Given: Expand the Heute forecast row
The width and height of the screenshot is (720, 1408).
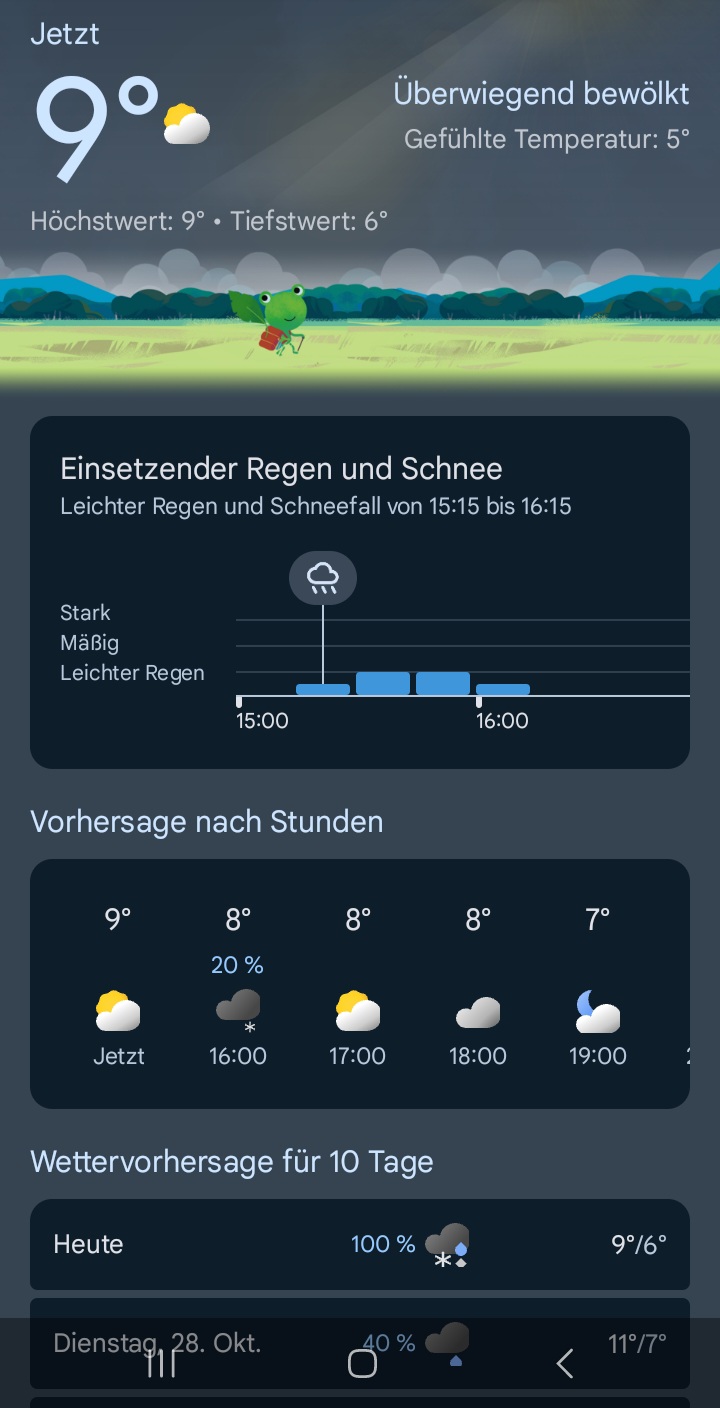Looking at the screenshot, I should pyautogui.click(x=360, y=1245).
